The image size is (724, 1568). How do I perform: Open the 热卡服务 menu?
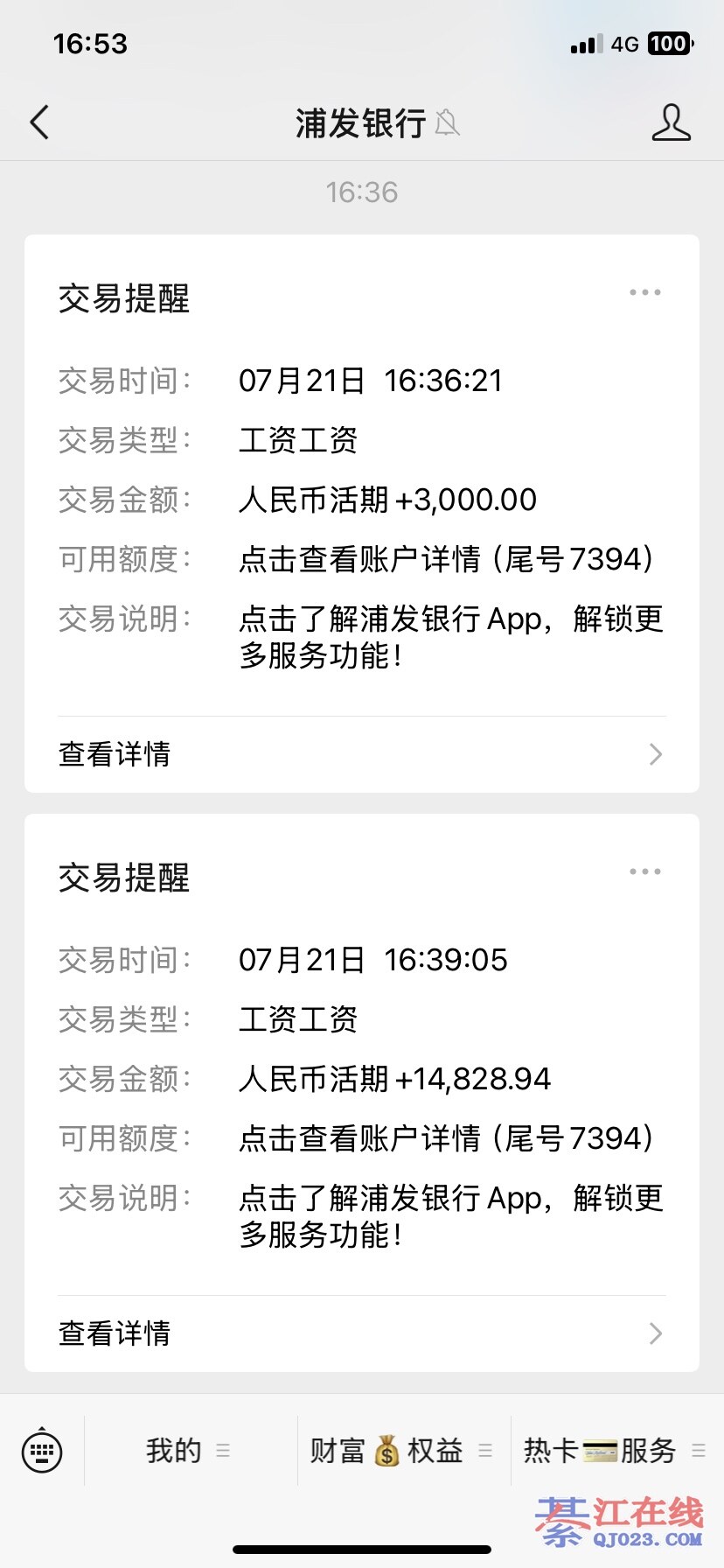pyautogui.click(x=614, y=1451)
